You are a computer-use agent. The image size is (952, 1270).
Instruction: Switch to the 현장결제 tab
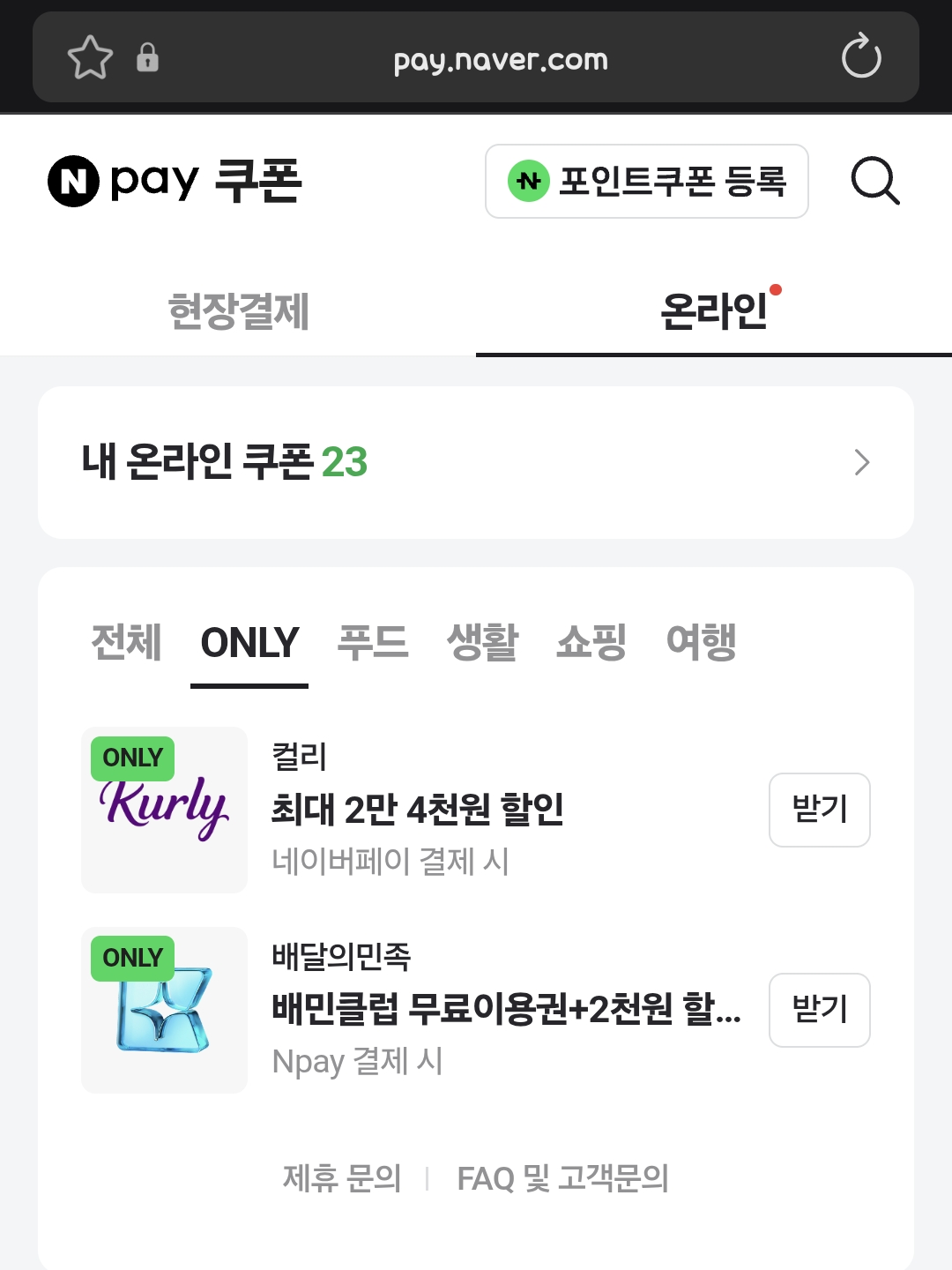pos(238,311)
